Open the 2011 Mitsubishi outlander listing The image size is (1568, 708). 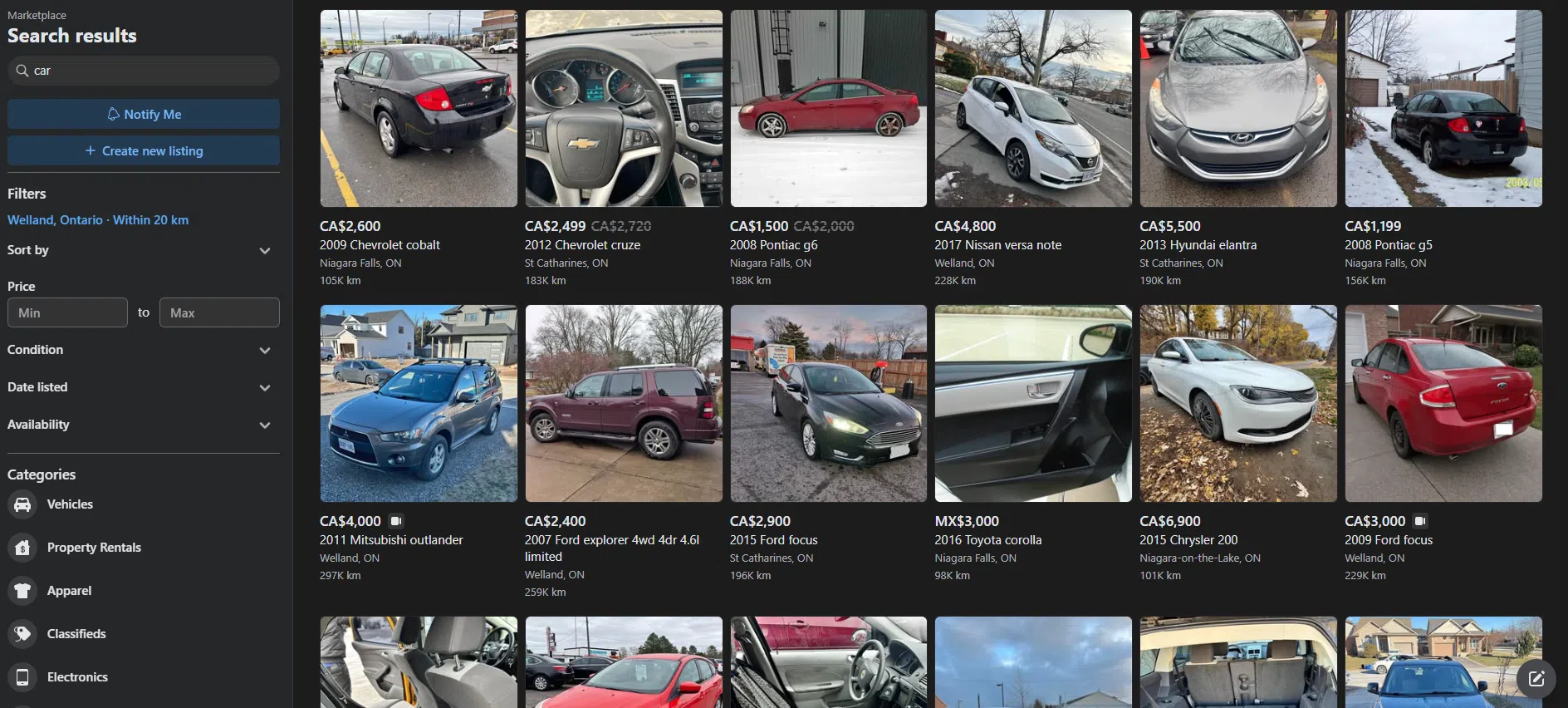click(x=419, y=404)
